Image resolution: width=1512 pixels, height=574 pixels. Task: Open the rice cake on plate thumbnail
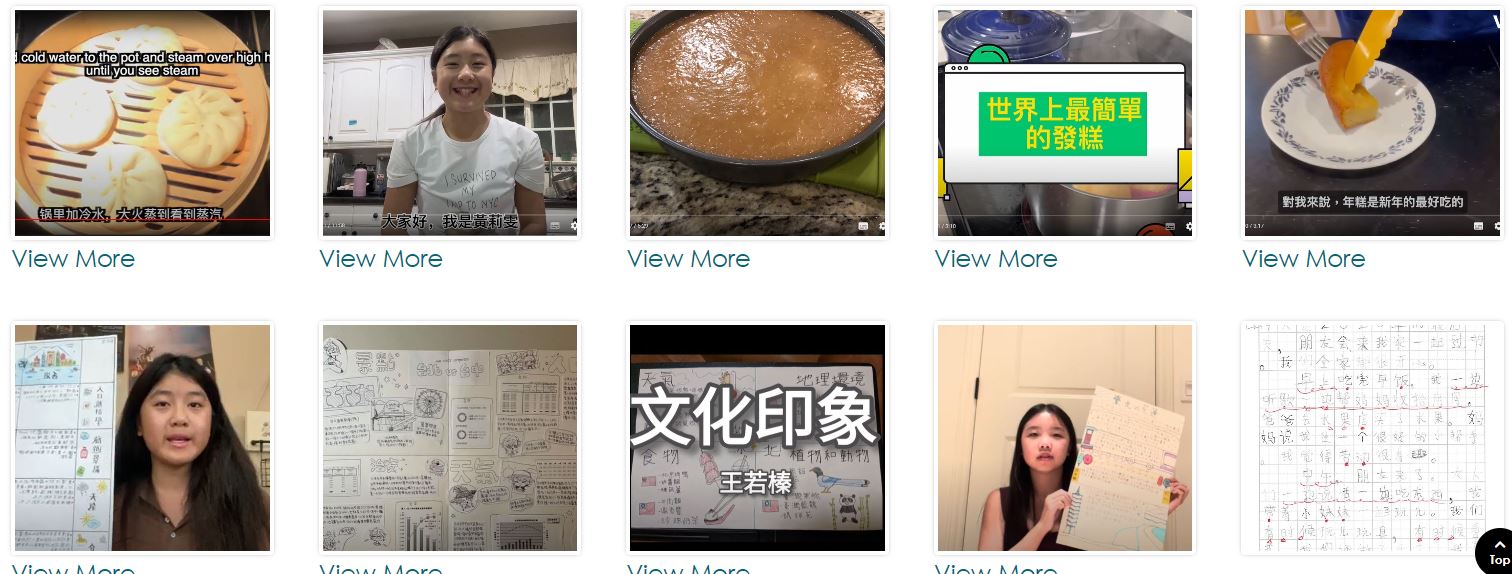click(1372, 123)
